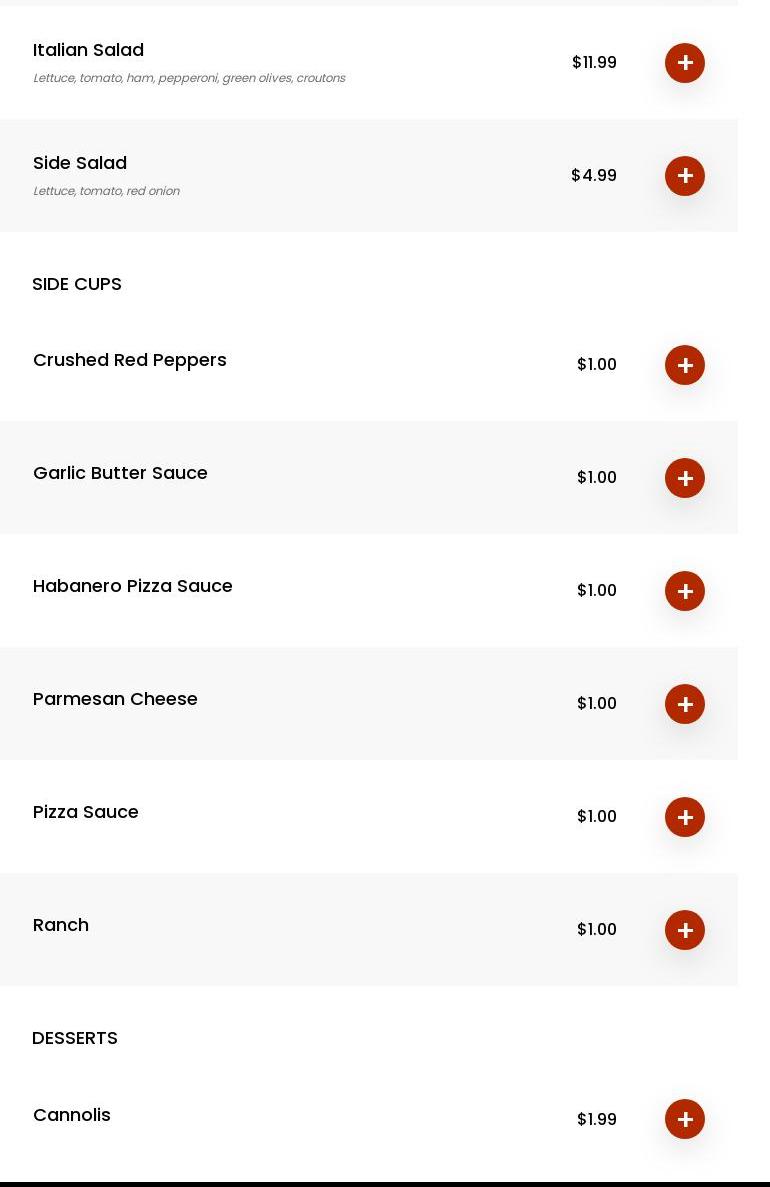The image size is (770, 1187).
Task: Add Cannolis dessert to the order
Action: pos(685,1119)
